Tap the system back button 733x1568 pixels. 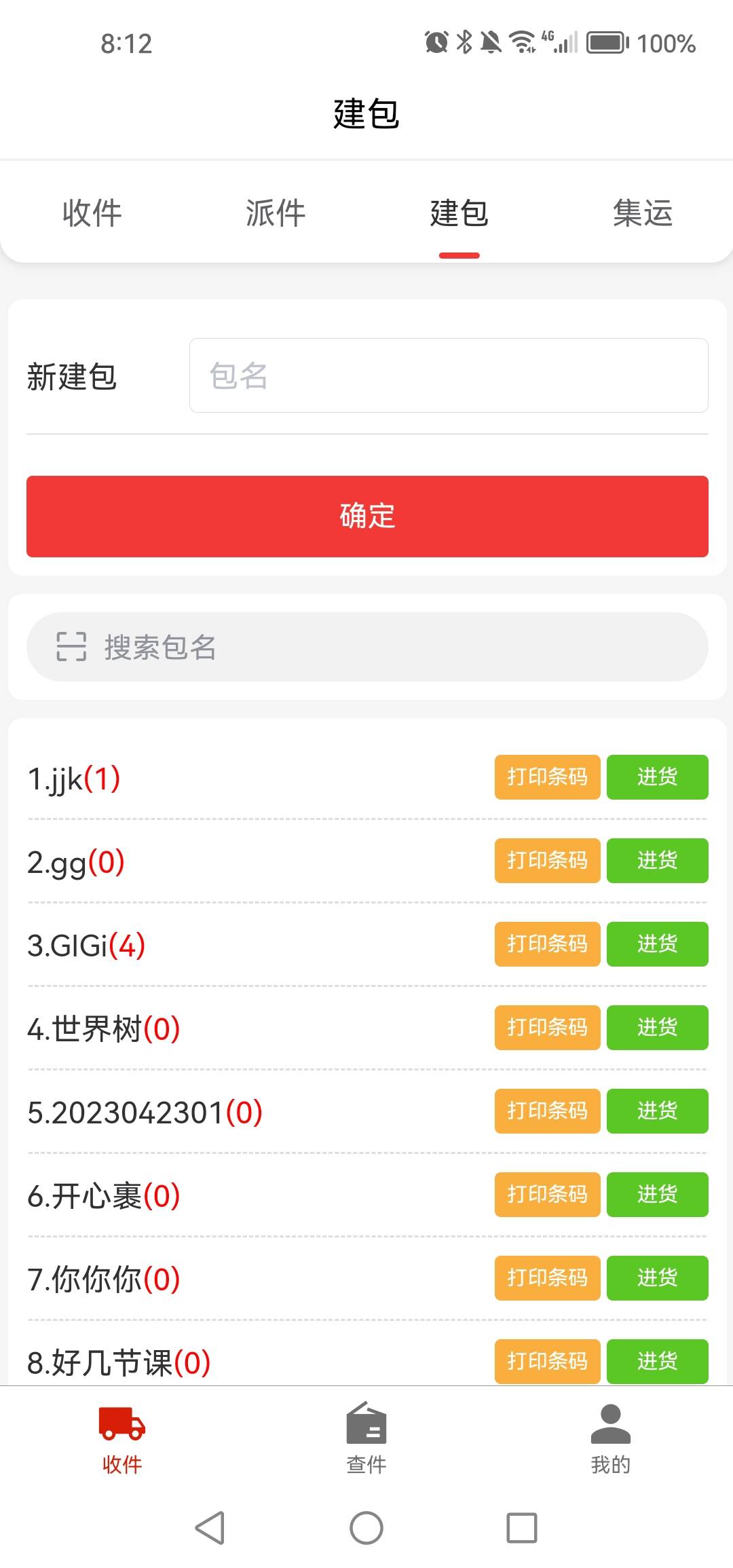tap(210, 1528)
